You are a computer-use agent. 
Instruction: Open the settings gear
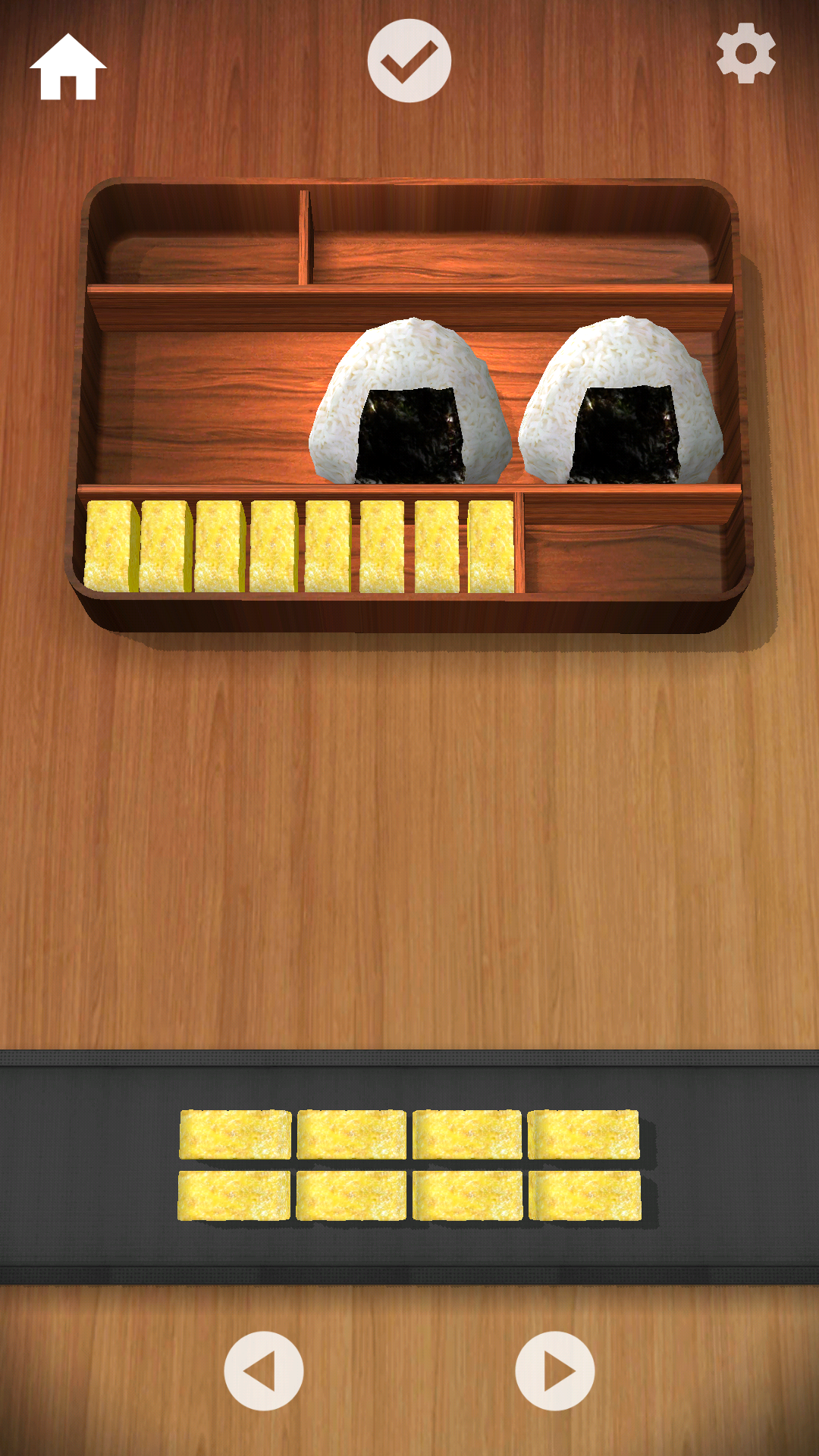[745, 53]
